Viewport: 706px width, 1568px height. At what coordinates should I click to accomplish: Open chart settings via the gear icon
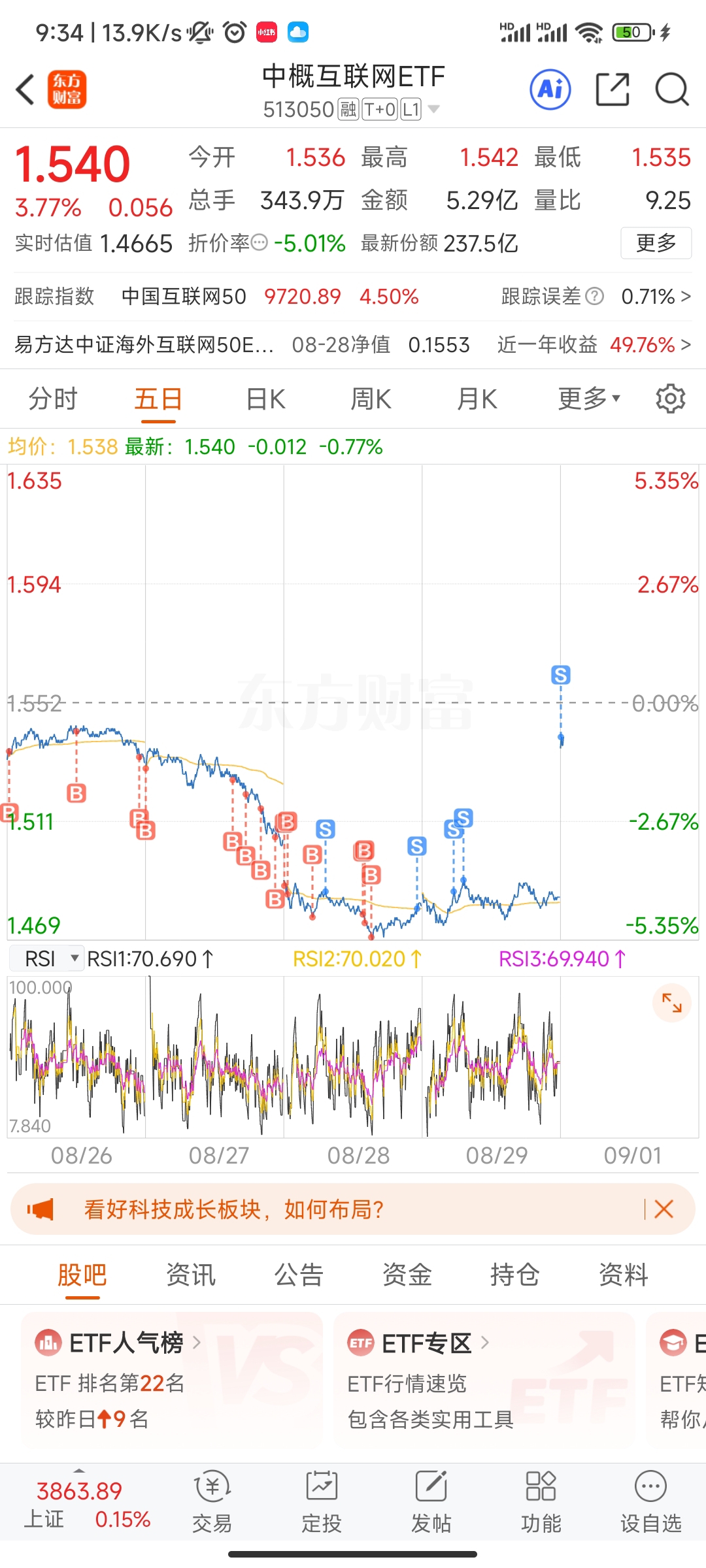670,398
